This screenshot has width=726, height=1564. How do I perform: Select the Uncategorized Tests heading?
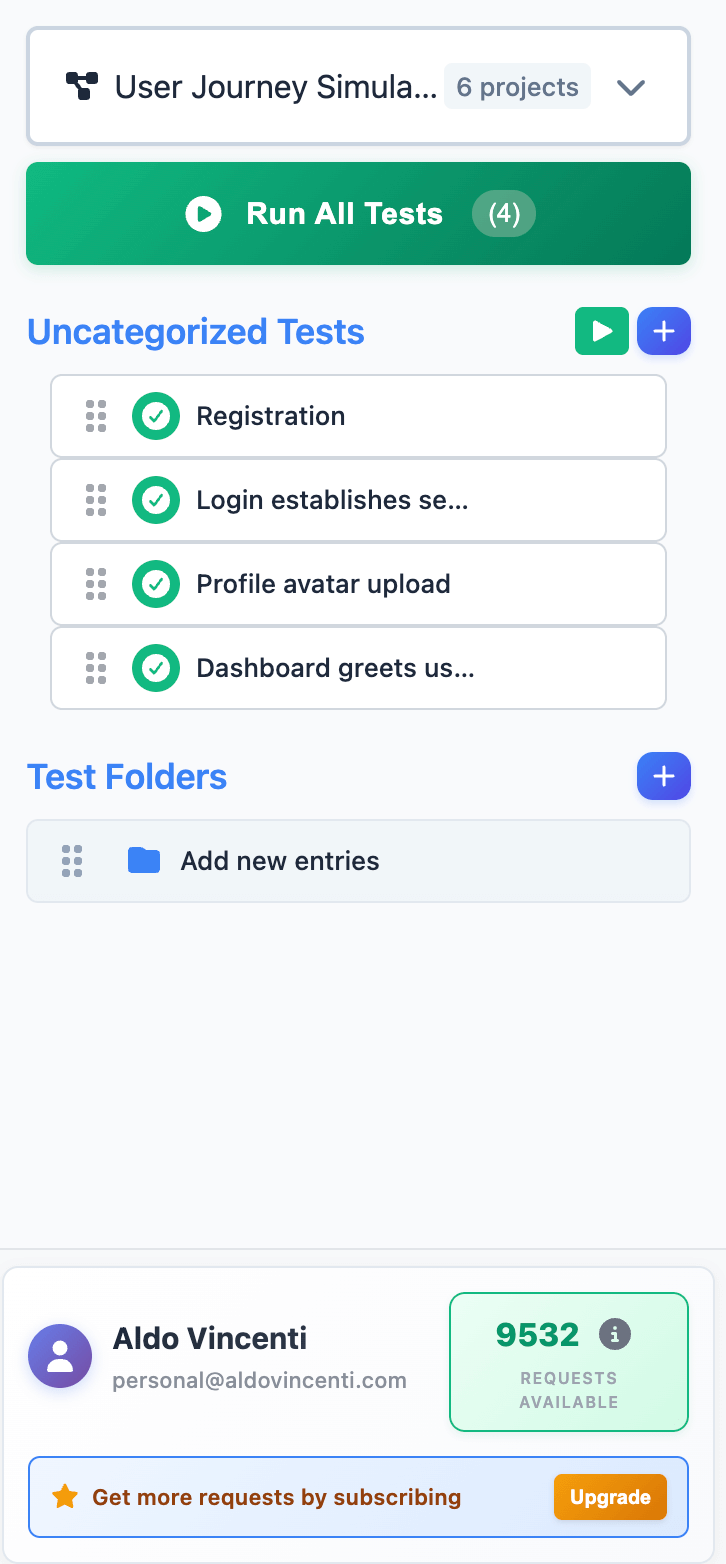coord(196,331)
